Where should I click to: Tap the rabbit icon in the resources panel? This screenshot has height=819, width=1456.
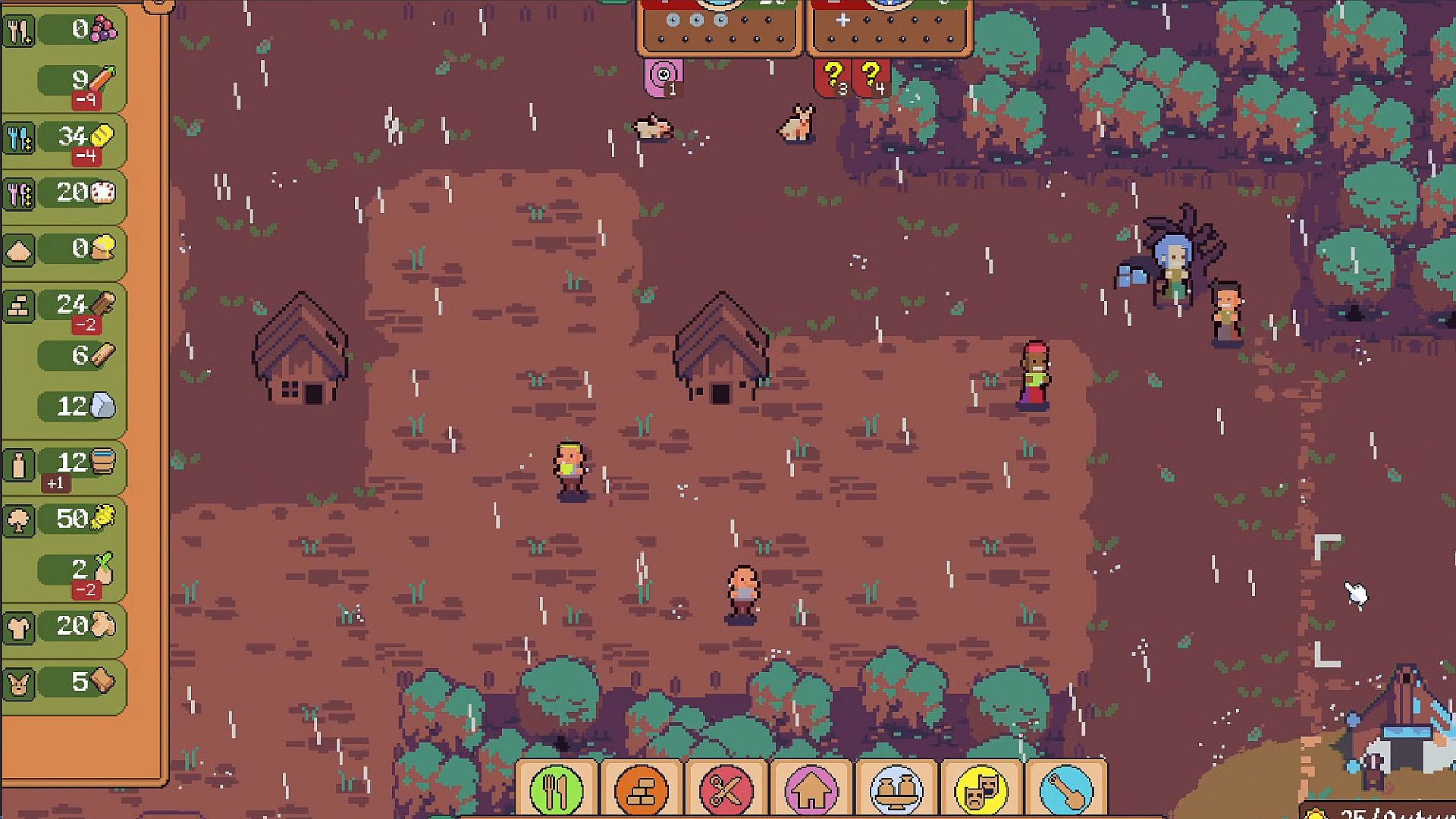(19, 685)
